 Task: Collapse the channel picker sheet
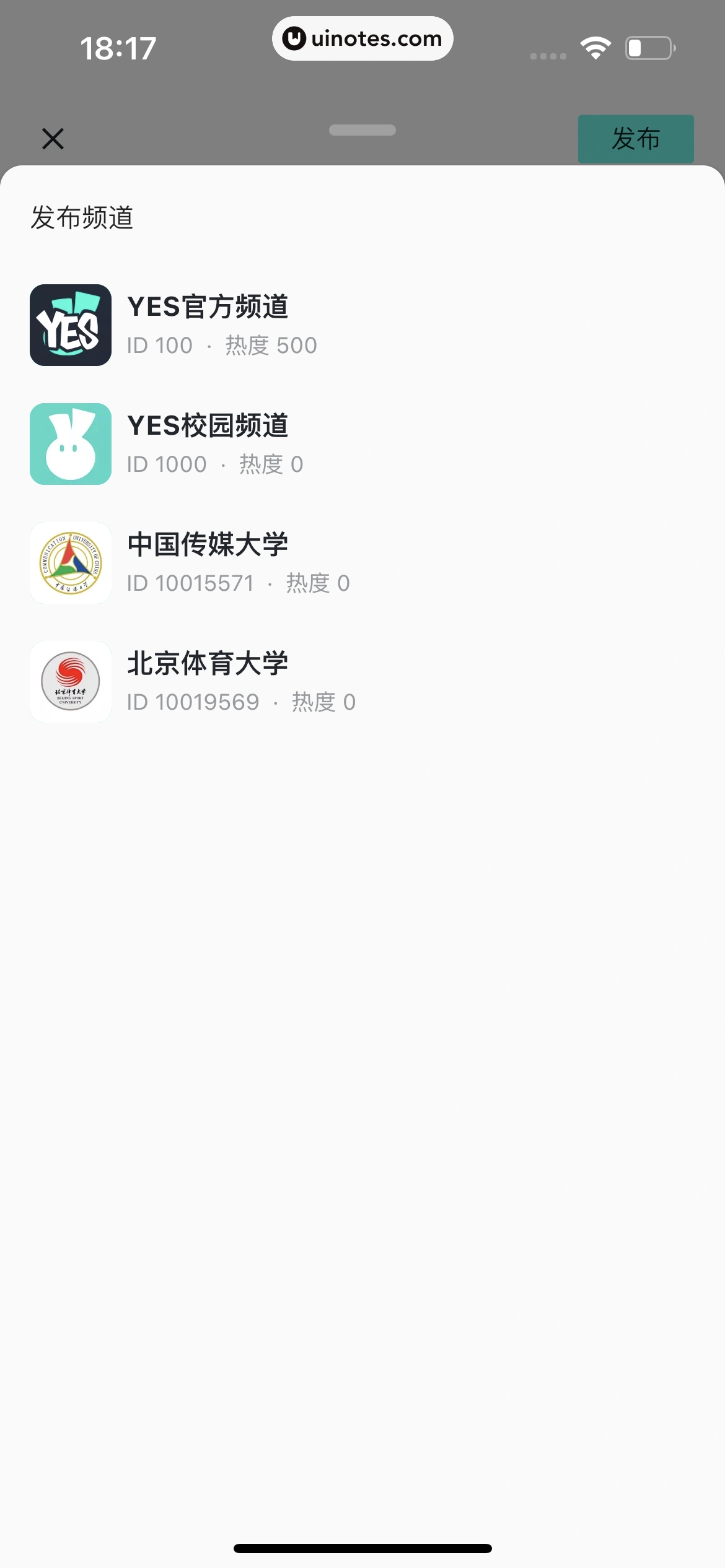coord(362,130)
